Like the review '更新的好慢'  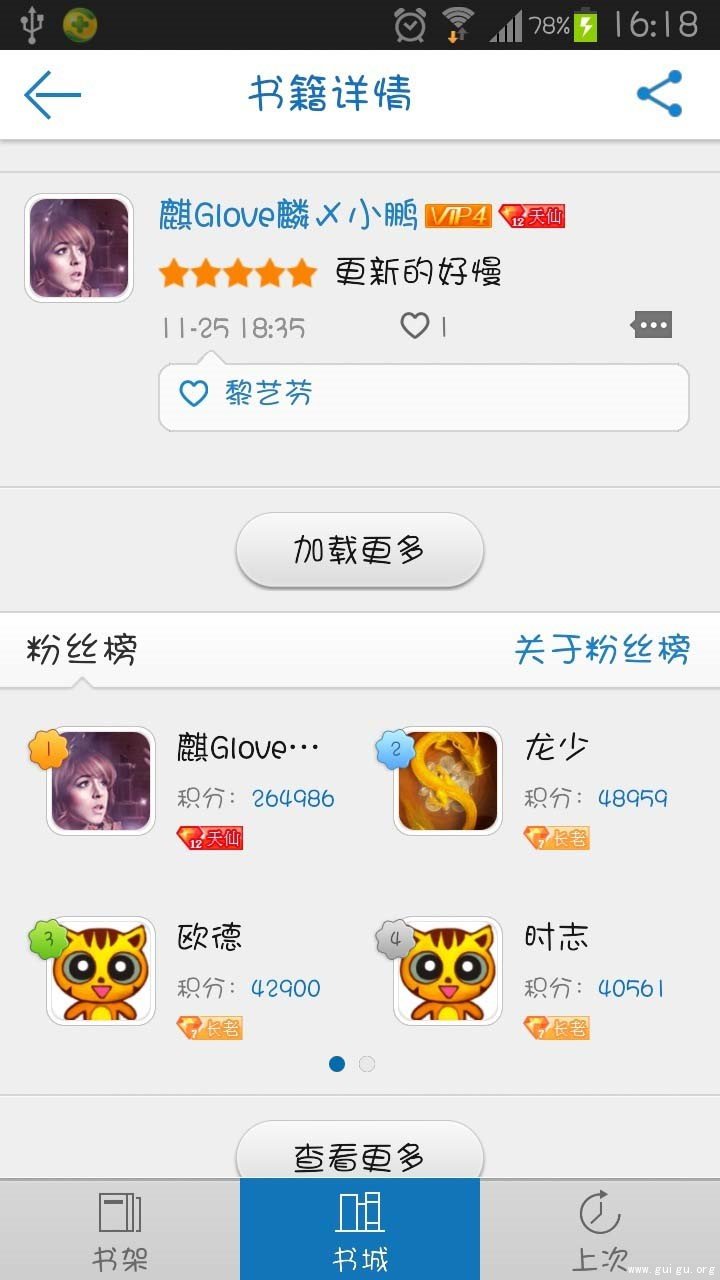(415, 325)
